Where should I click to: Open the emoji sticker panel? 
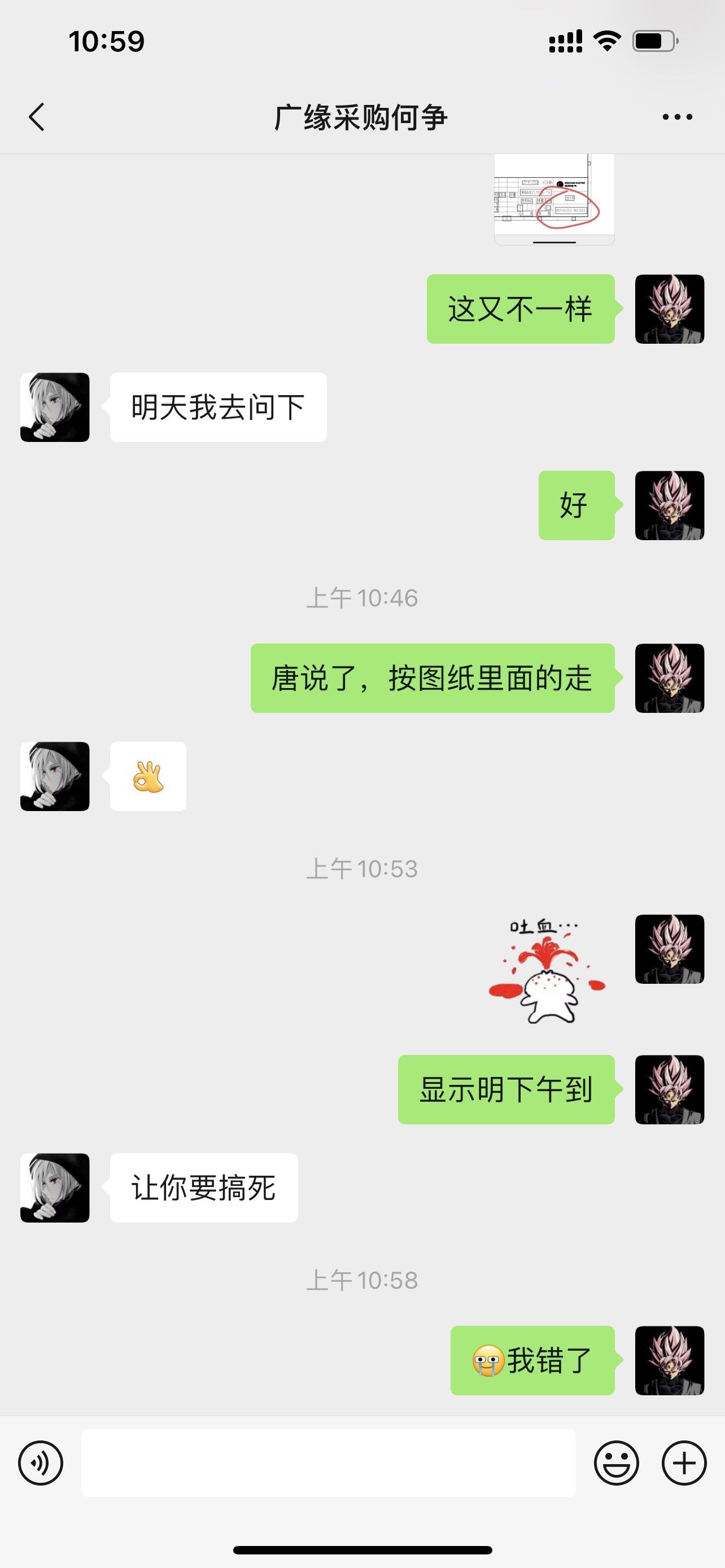pyautogui.click(x=616, y=1462)
